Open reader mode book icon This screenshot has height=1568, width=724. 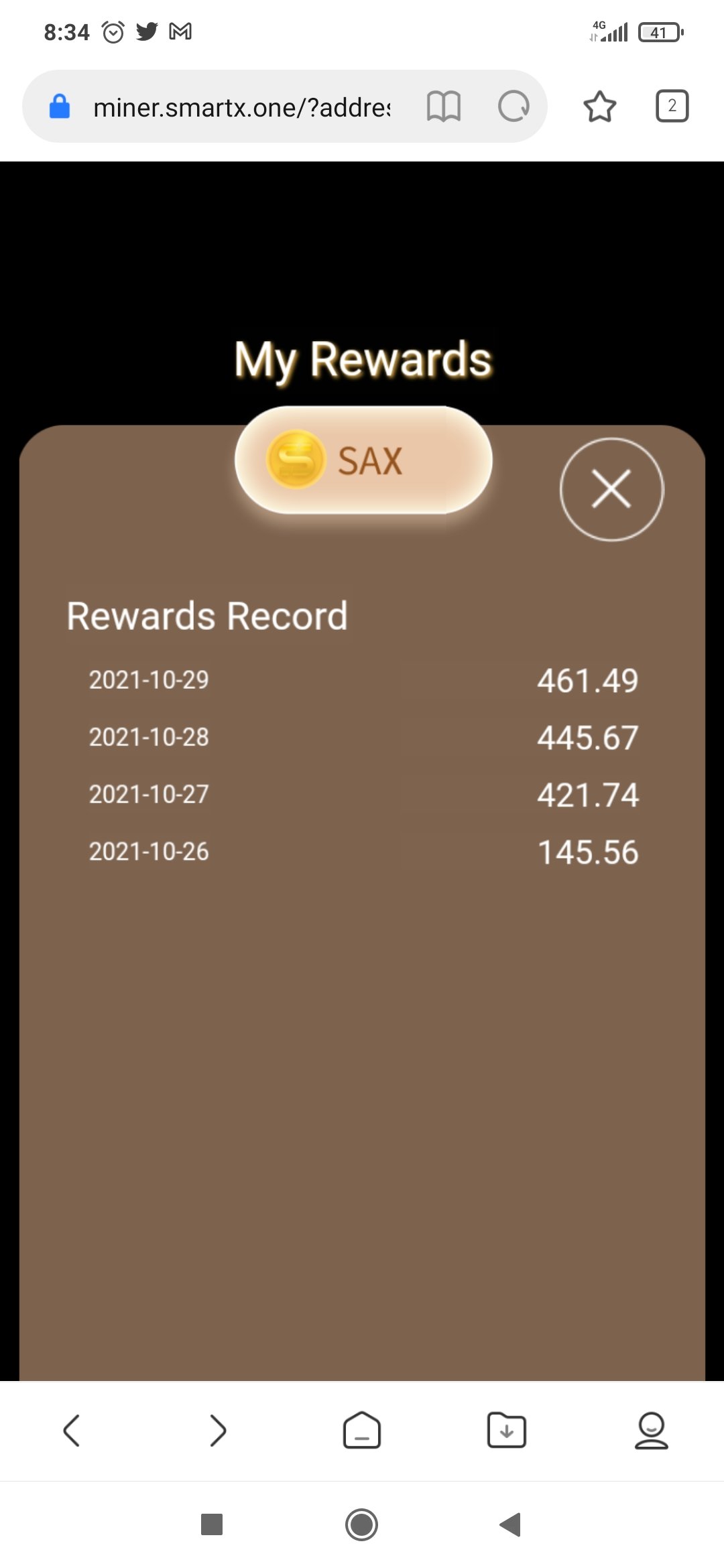tap(444, 107)
